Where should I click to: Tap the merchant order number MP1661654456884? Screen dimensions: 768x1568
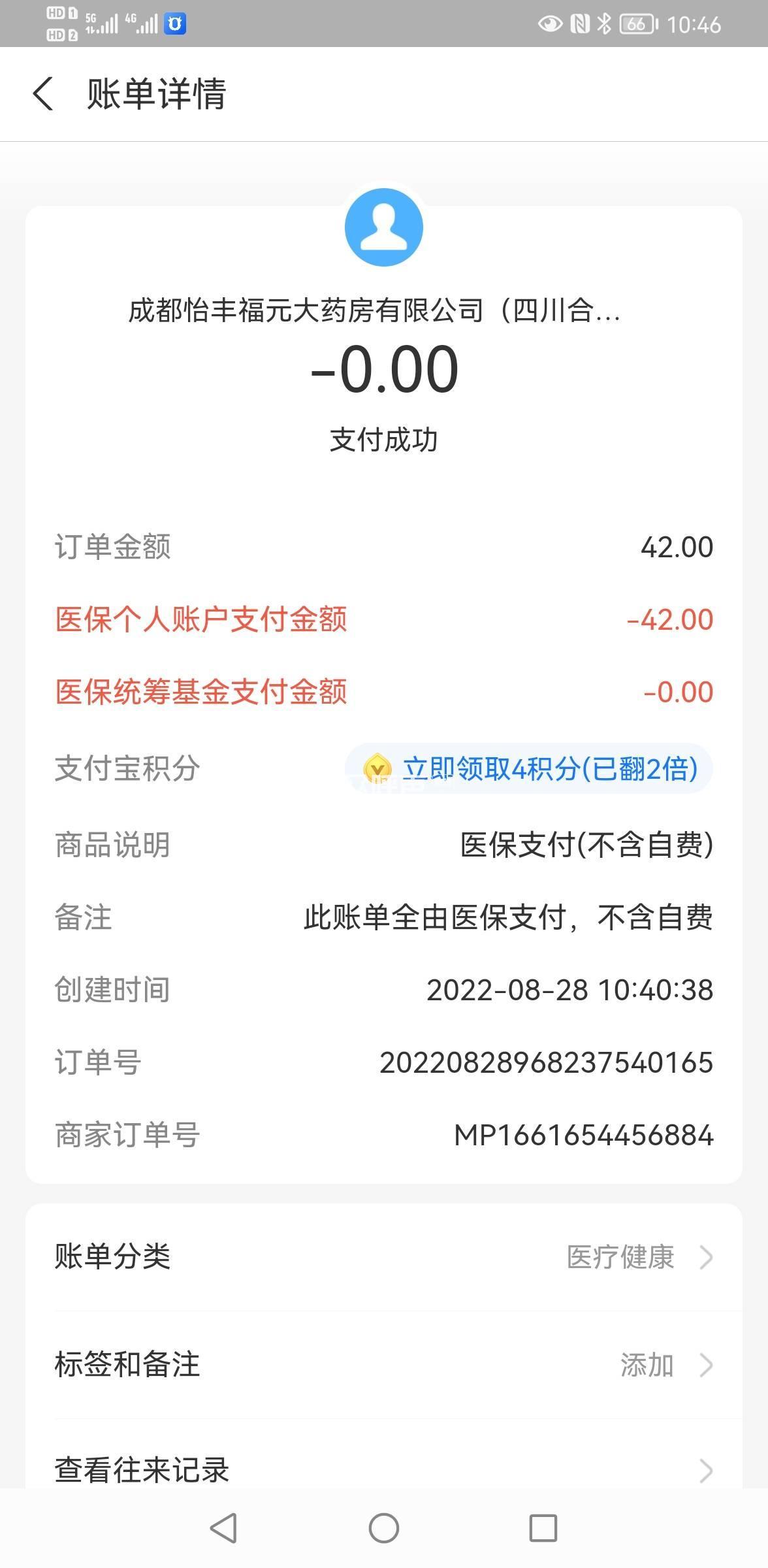[x=584, y=1135]
